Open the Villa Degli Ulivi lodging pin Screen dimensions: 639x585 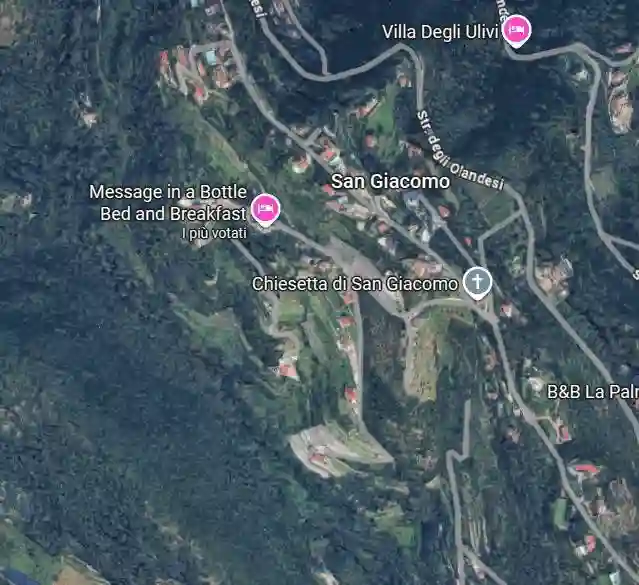pos(516,31)
